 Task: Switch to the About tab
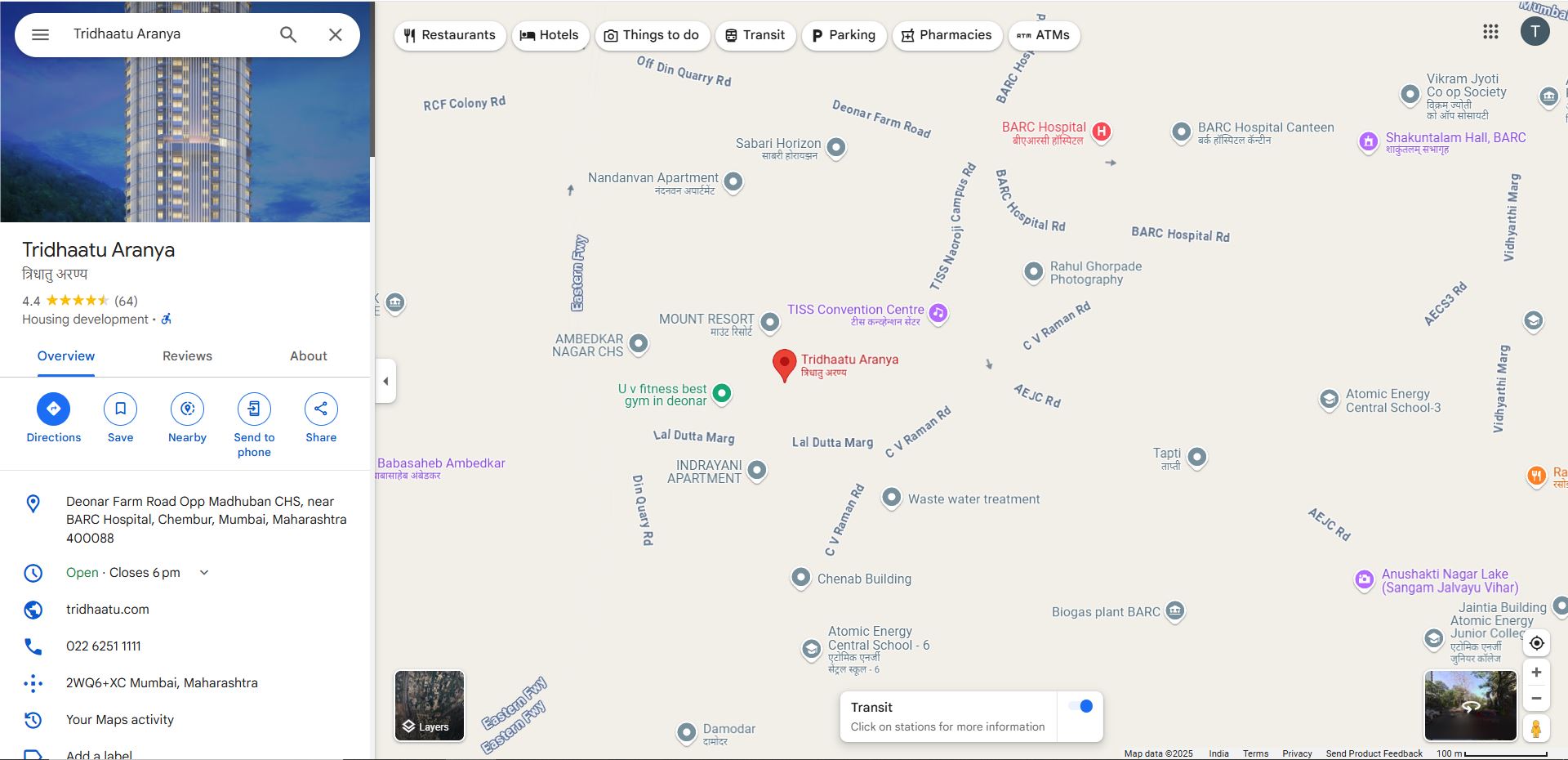click(308, 356)
